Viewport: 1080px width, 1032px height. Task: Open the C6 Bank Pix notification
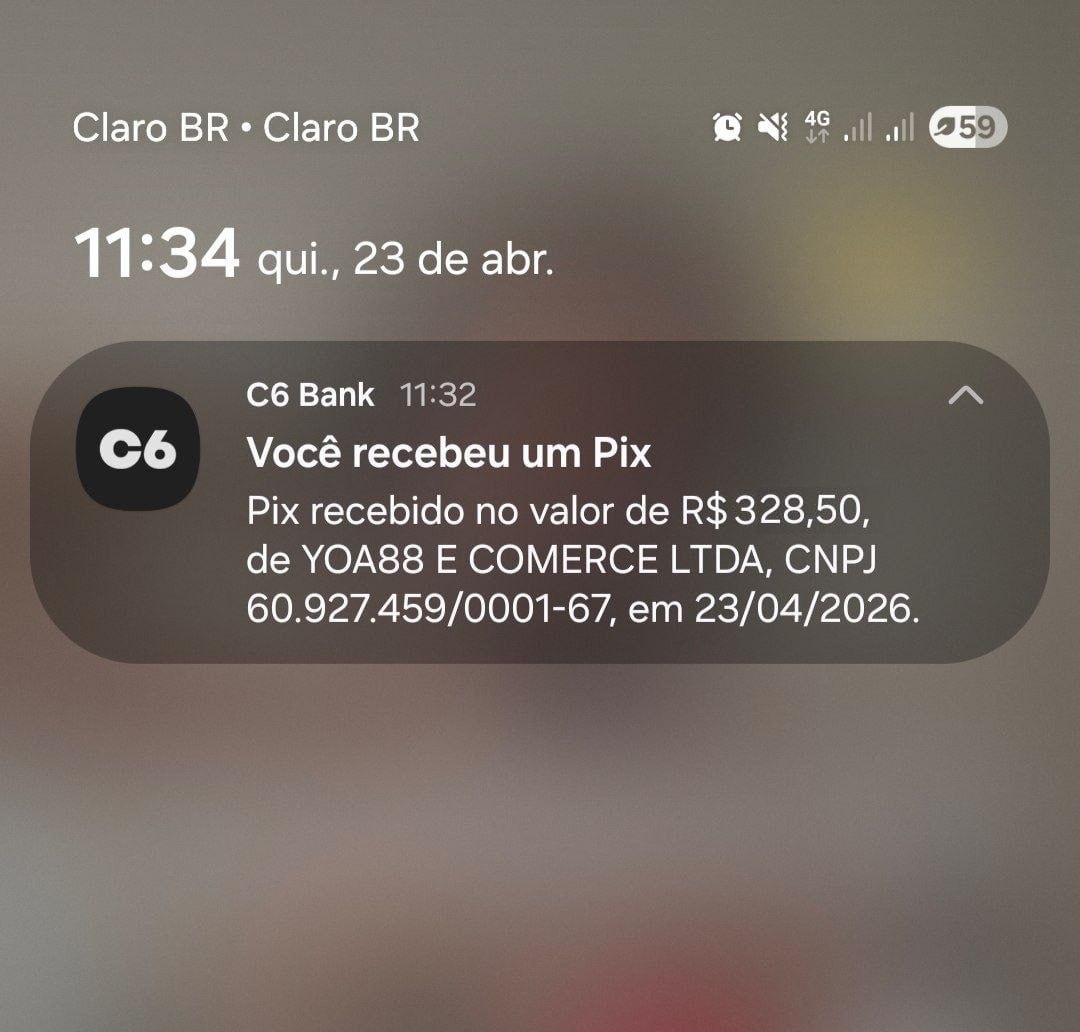(539, 502)
